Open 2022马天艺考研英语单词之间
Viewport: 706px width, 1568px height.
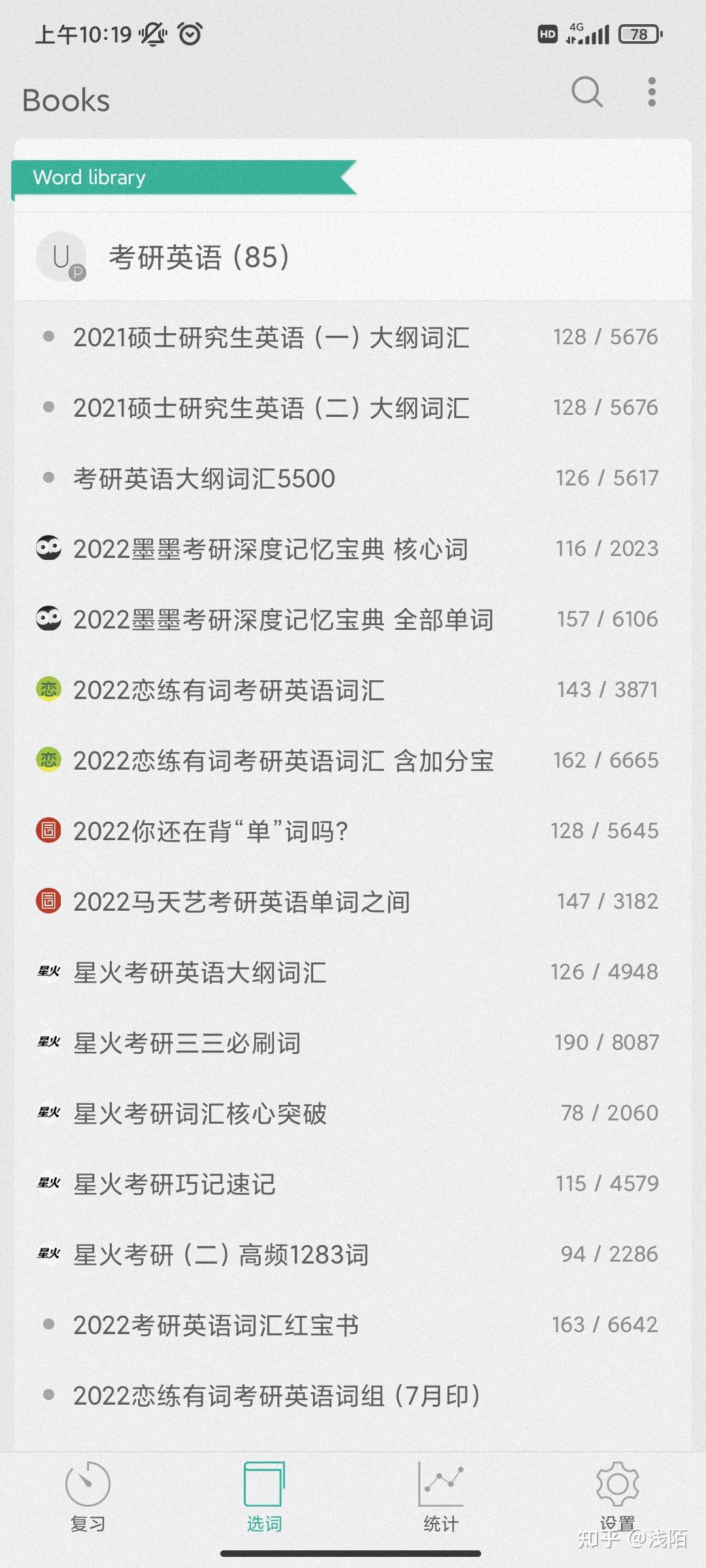tap(241, 902)
